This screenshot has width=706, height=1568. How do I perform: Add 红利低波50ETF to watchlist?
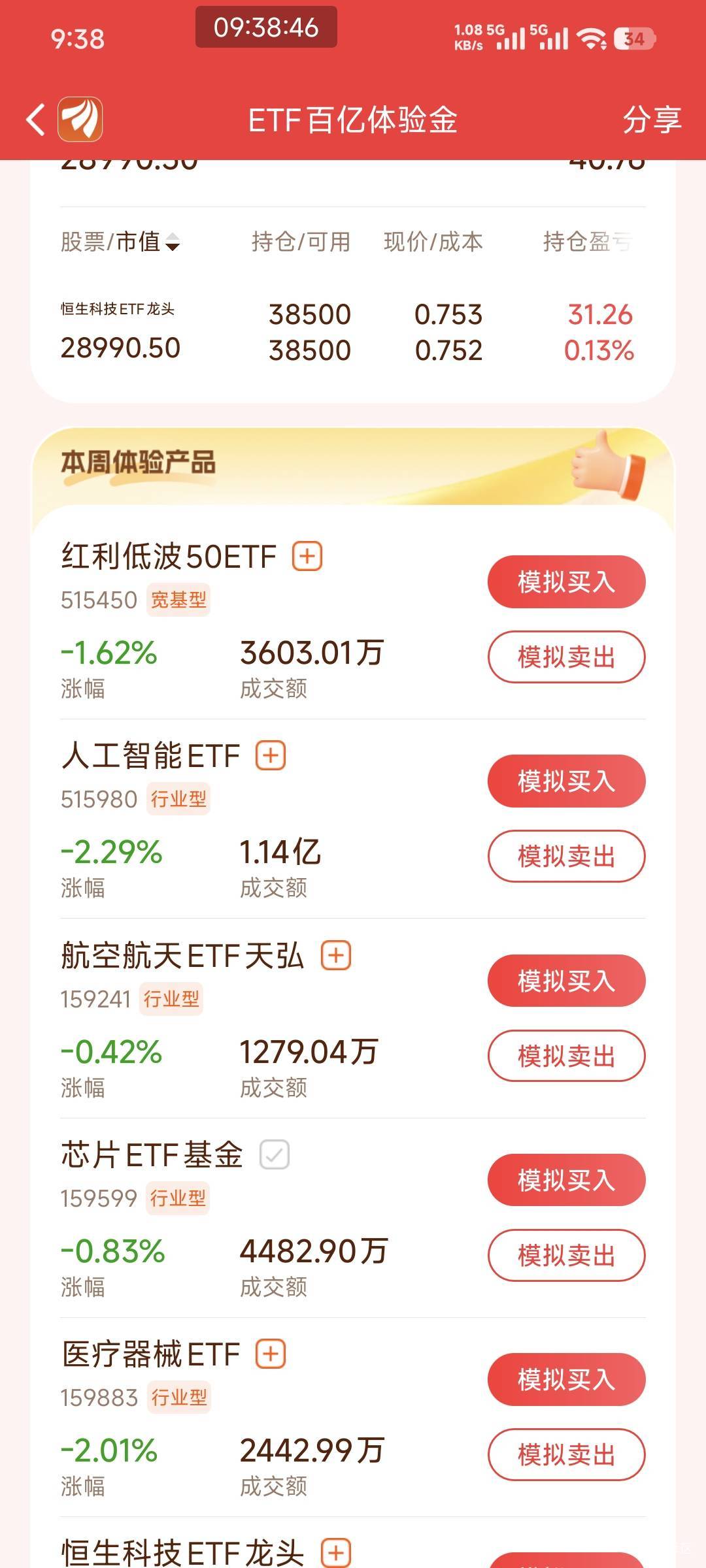point(307,557)
